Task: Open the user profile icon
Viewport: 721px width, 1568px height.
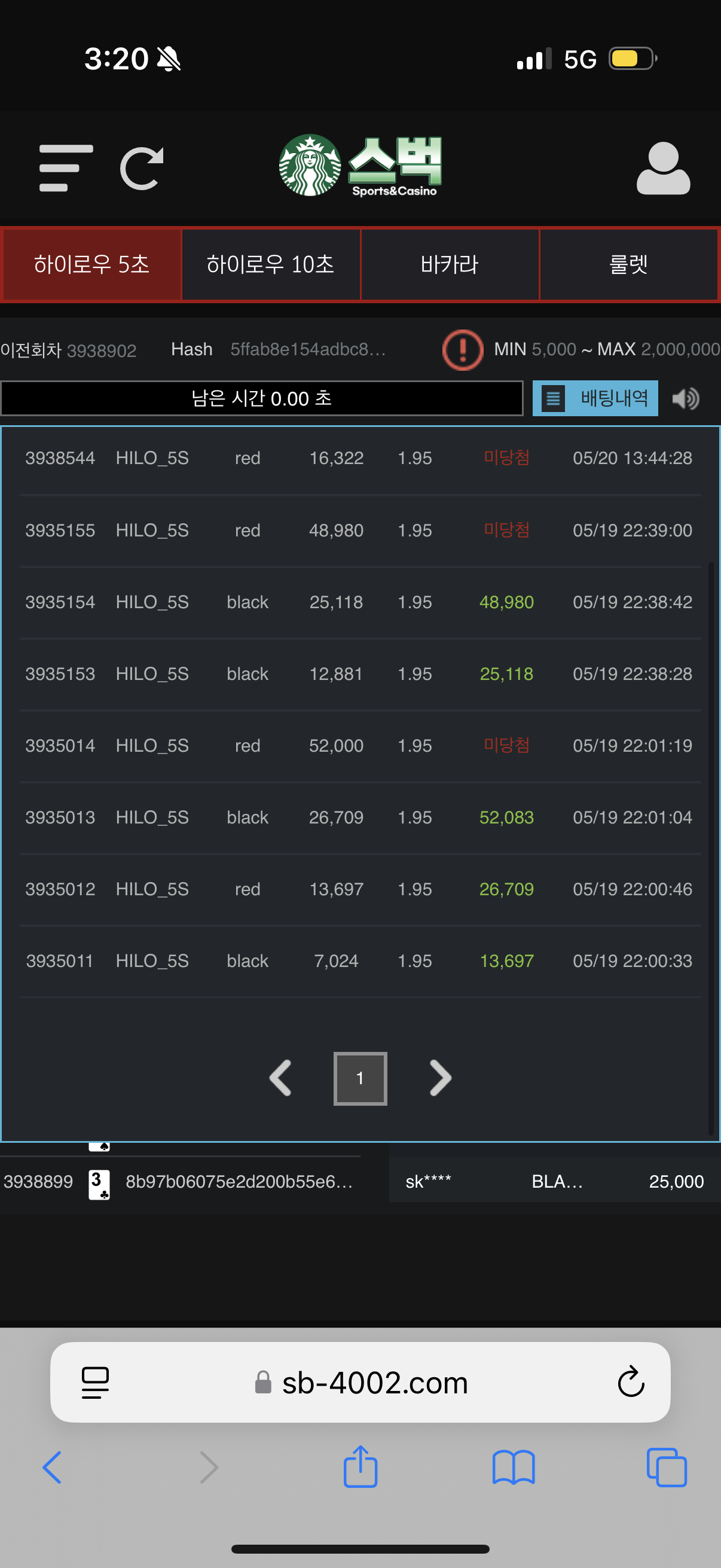Action: tap(662, 169)
